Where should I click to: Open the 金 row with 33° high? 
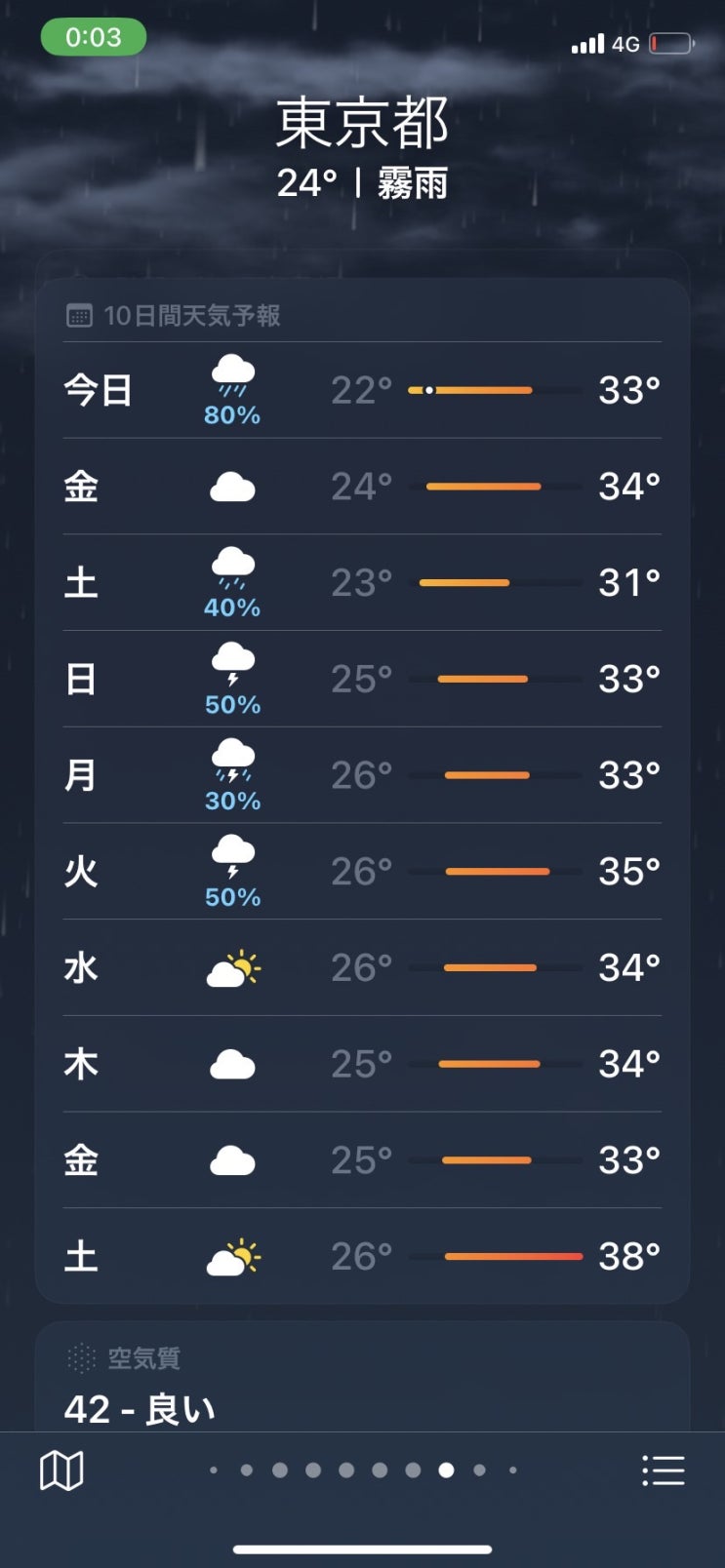(362, 1160)
